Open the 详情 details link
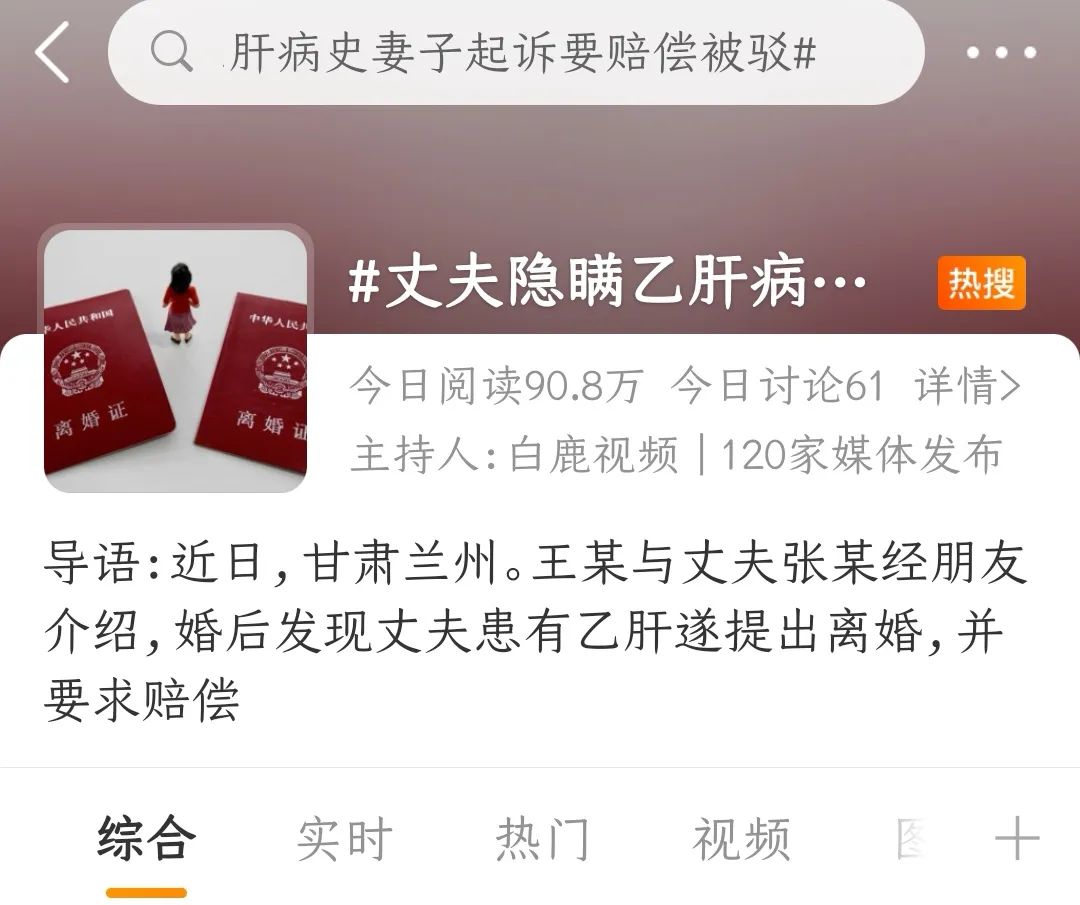 click(x=967, y=385)
